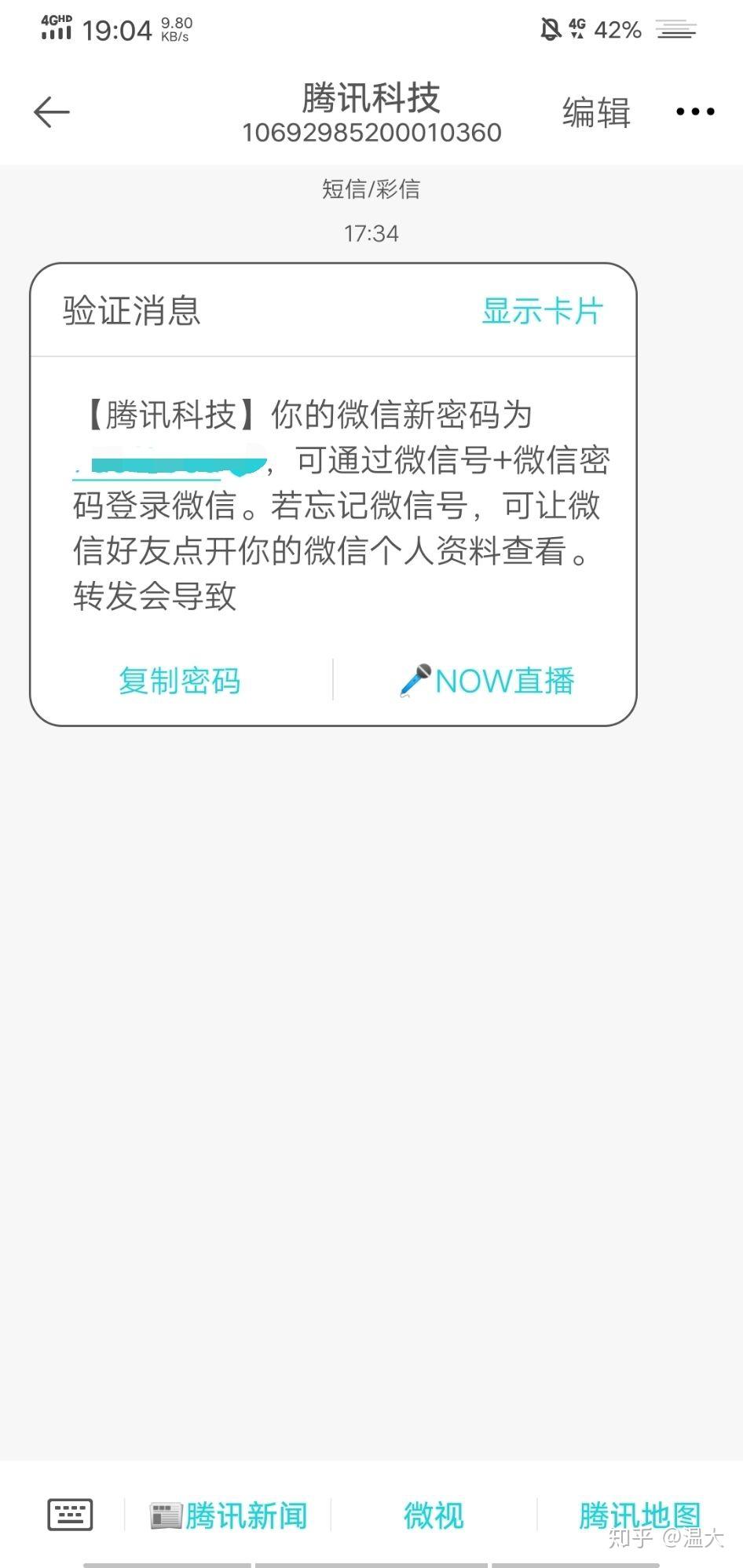Tap the keyboard icon to type a reply
This screenshot has width=743, height=1568.
(x=69, y=1514)
